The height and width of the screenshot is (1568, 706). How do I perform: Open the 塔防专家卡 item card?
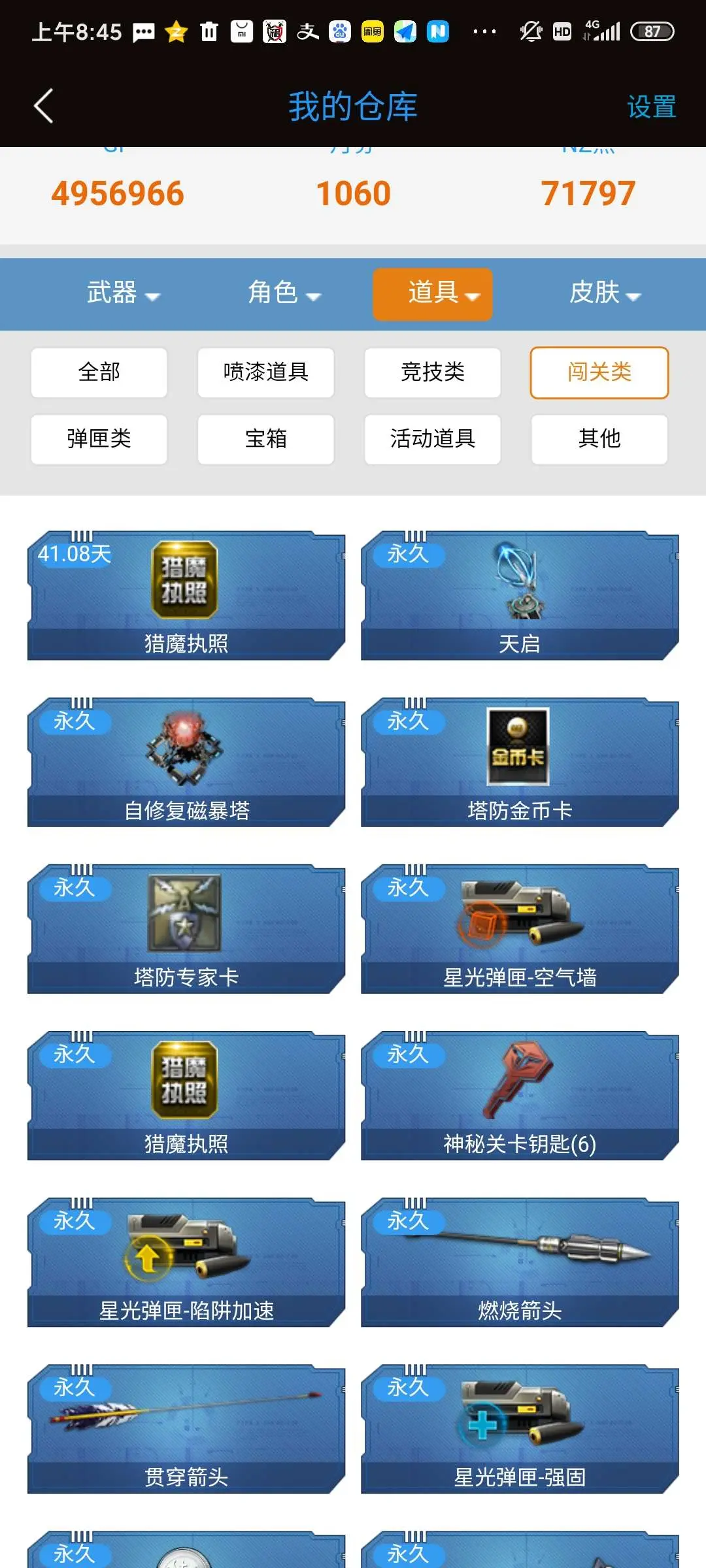(x=186, y=929)
